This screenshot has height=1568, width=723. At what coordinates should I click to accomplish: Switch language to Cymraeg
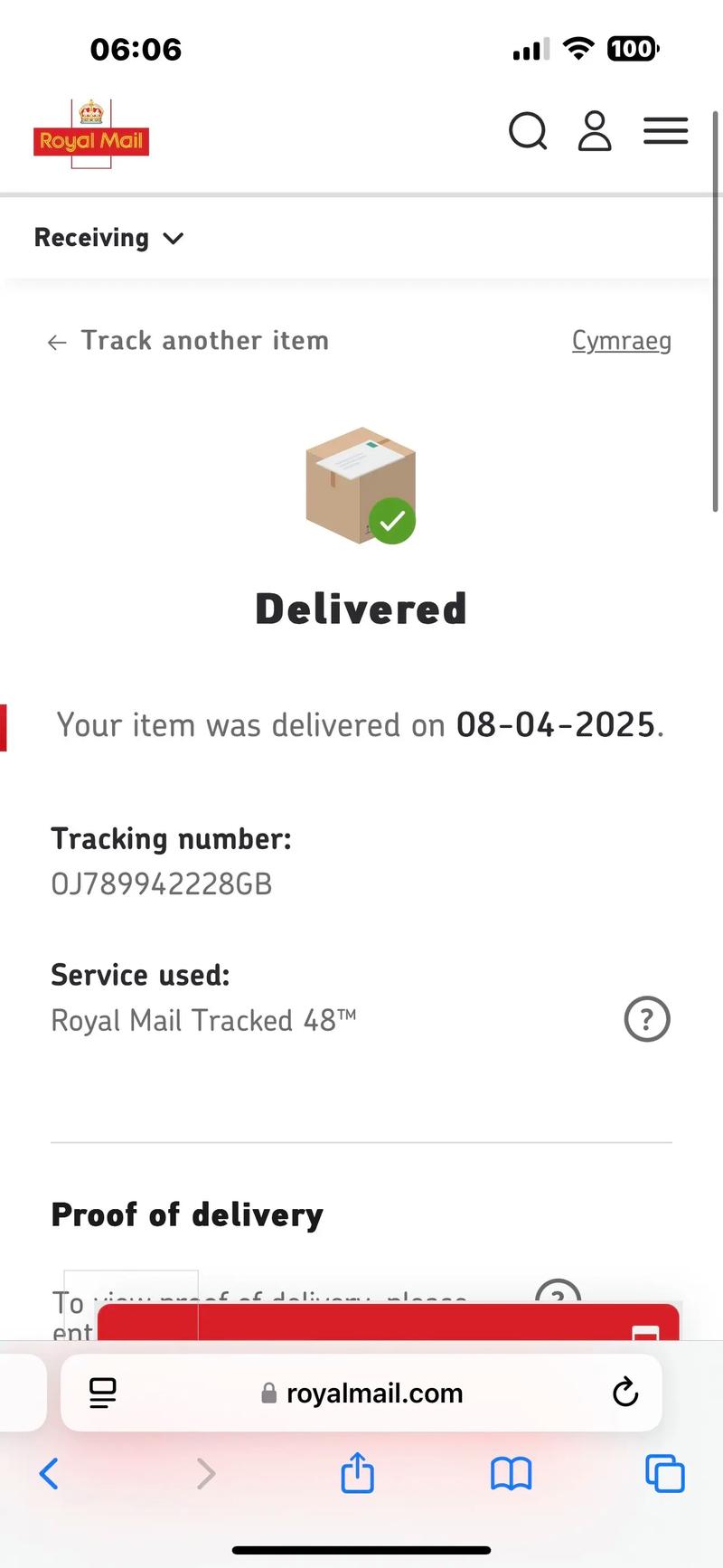[x=621, y=341]
